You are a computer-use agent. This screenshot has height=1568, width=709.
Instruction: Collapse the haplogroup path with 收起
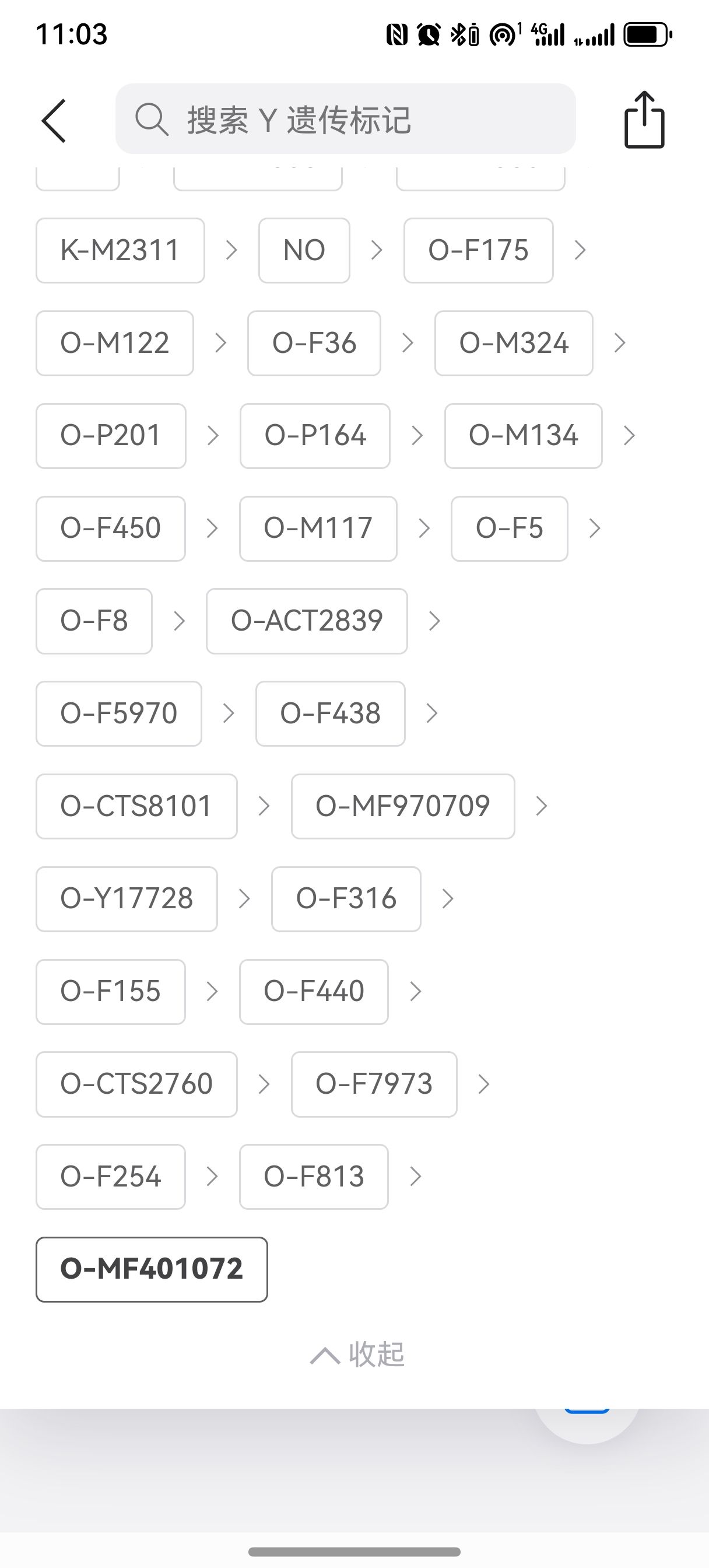[358, 1354]
